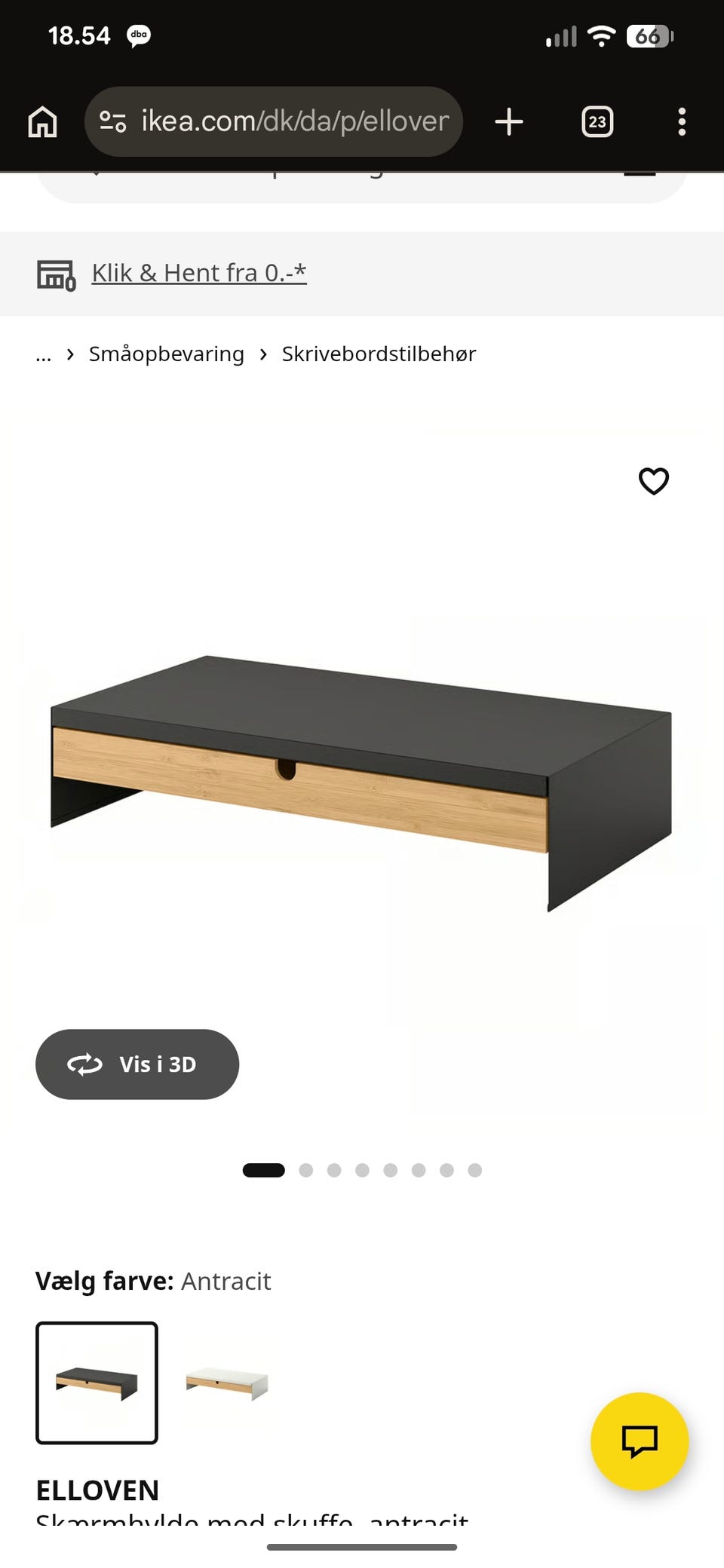Image resolution: width=724 pixels, height=1568 pixels.
Task: Open the Skrivebordstilbehør breadcrumb category
Action: (x=379, y=354)
